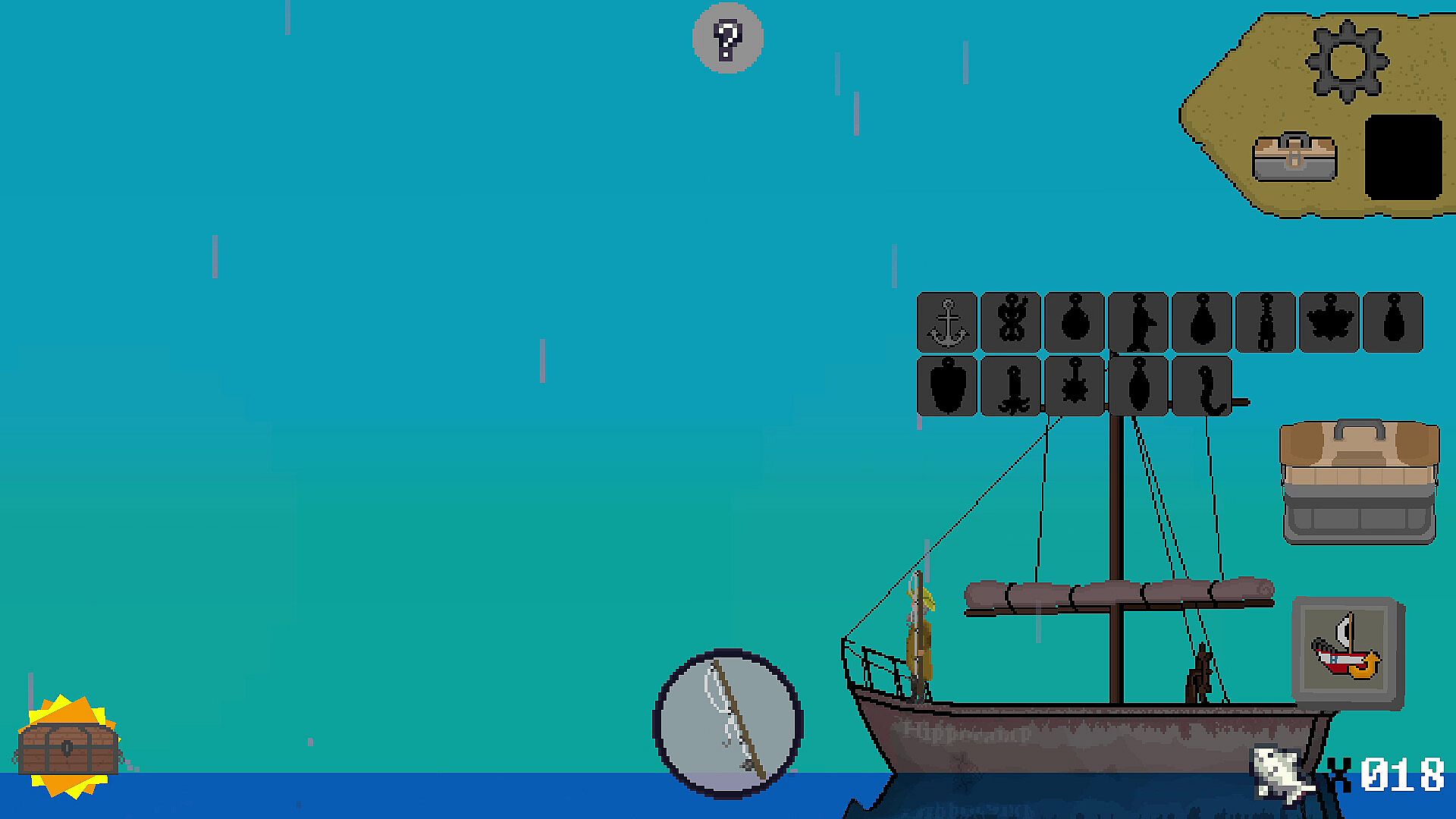1456x819 pixels.
Task: Select the anchor lure slot
Action: pyautogui.click(x=947, y=322)
